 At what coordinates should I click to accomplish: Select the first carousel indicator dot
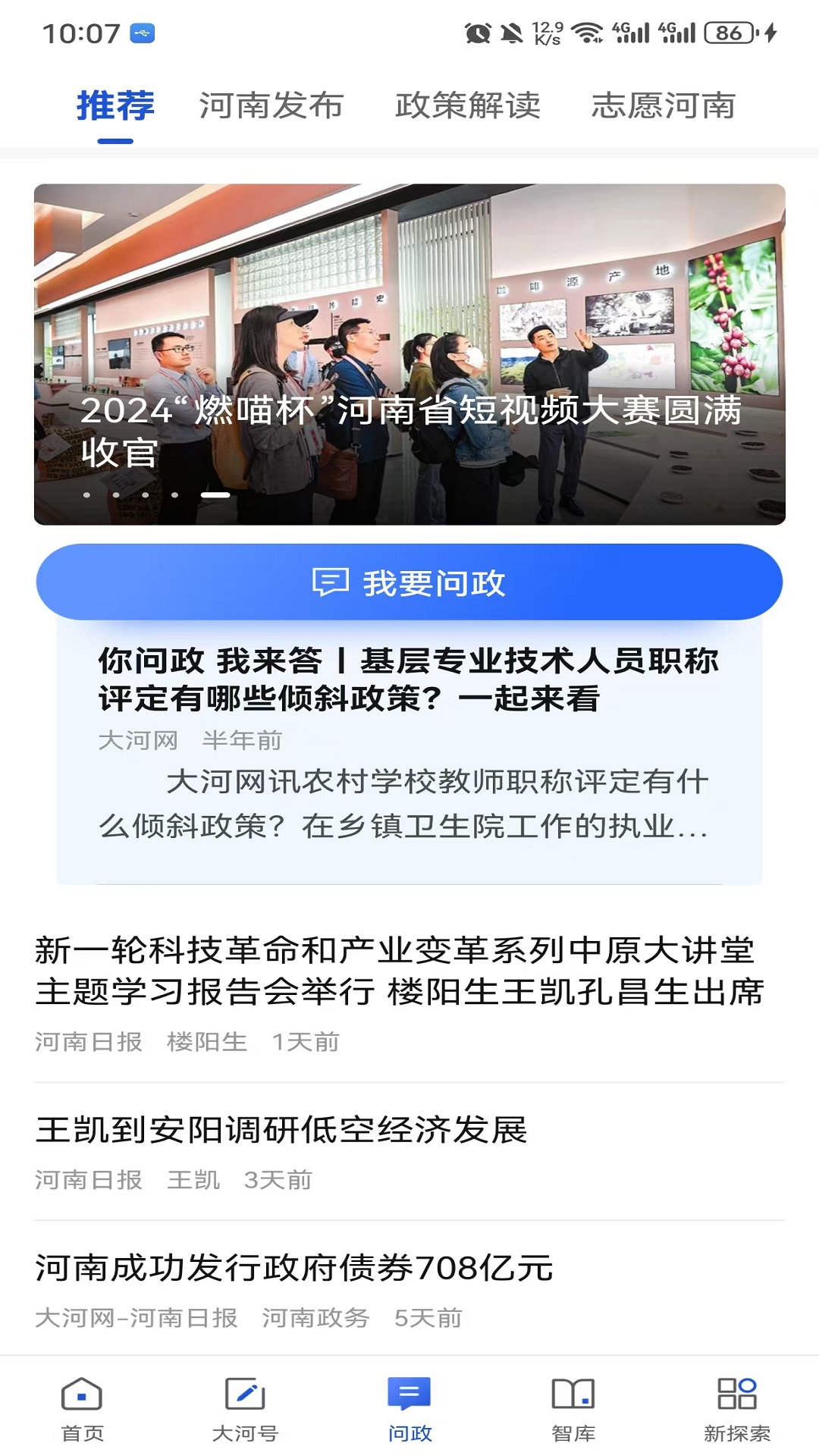click(86, 494)
